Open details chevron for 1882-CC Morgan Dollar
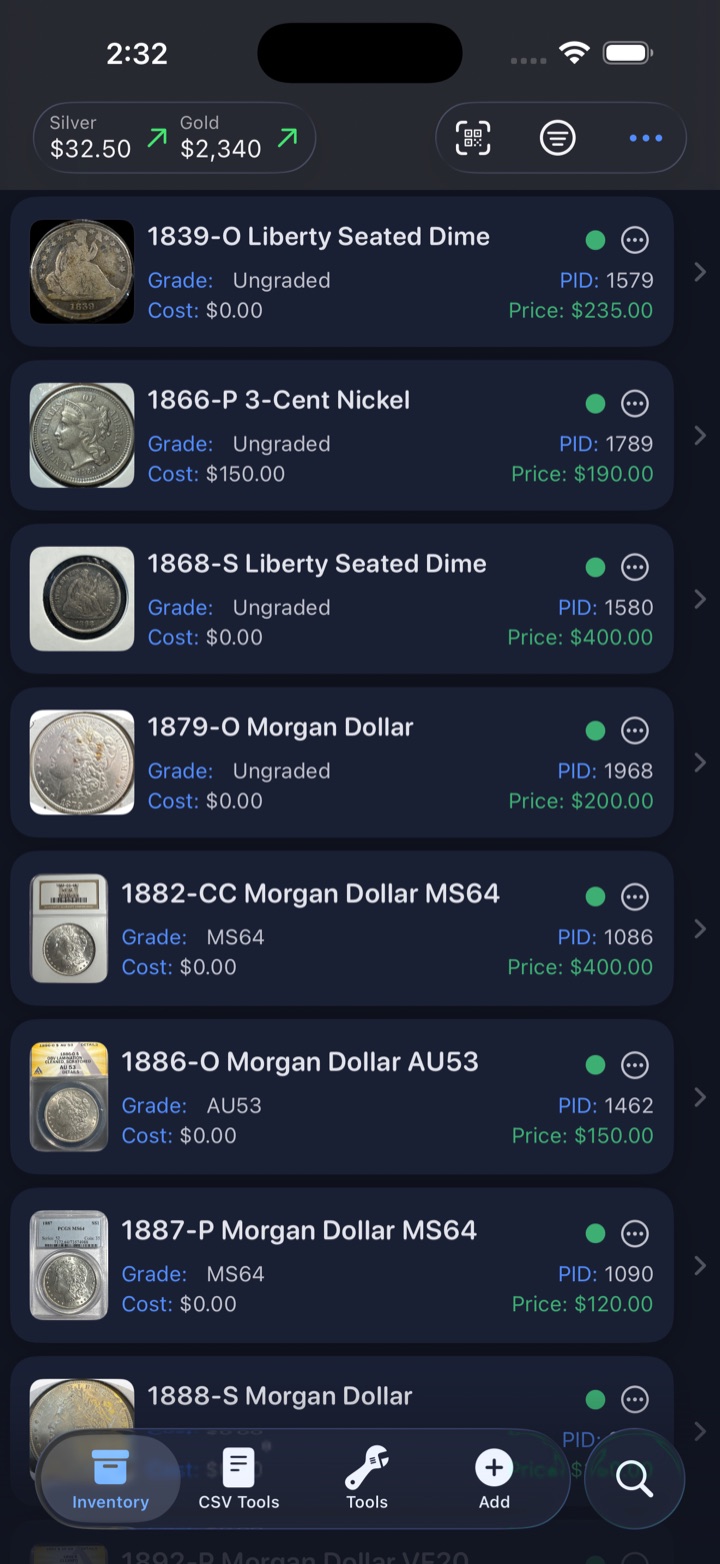 click(x=700, y=927)
